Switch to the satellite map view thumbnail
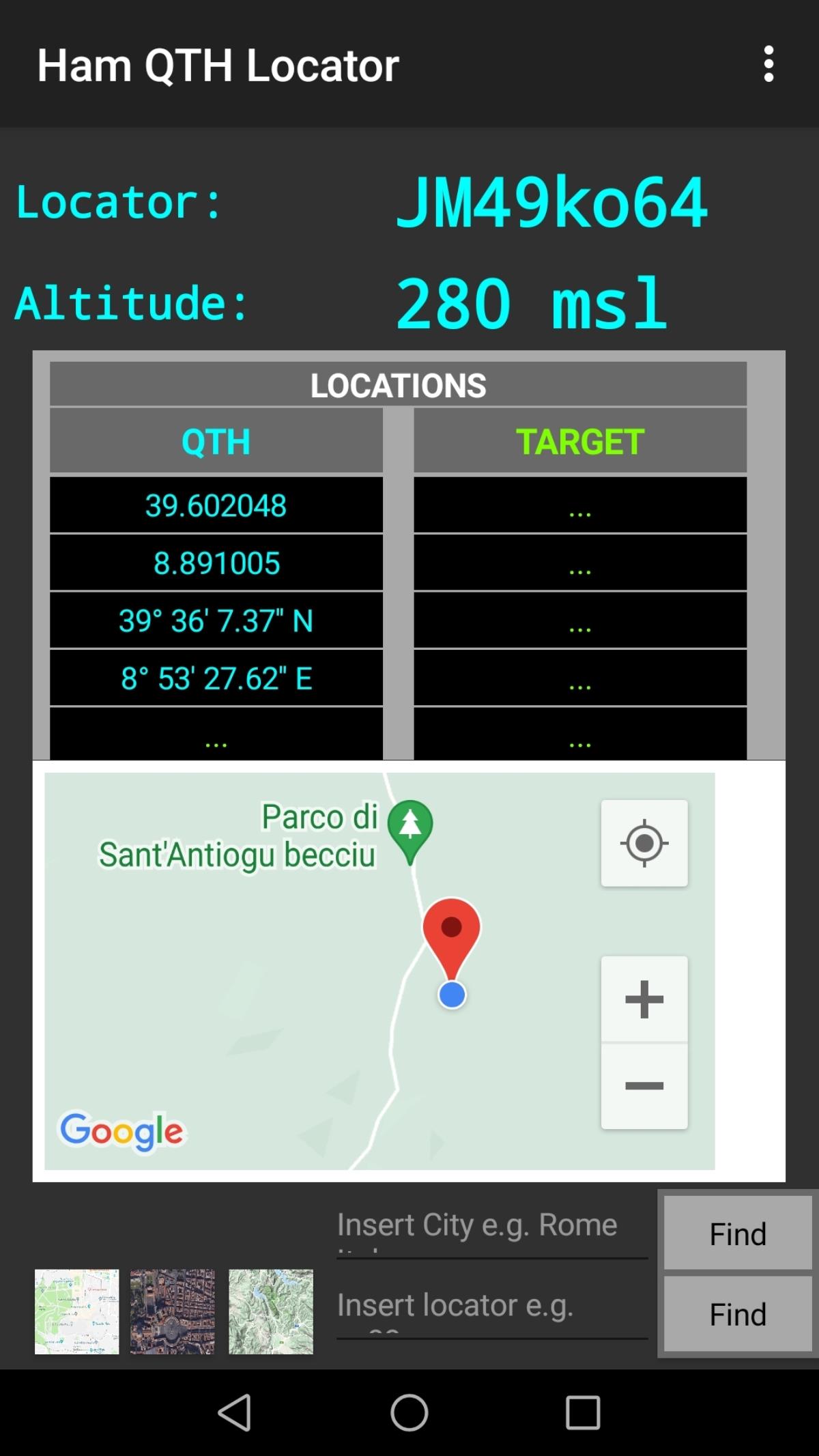The width and height of the screenshot is (819, 1456). [173, 1311]
